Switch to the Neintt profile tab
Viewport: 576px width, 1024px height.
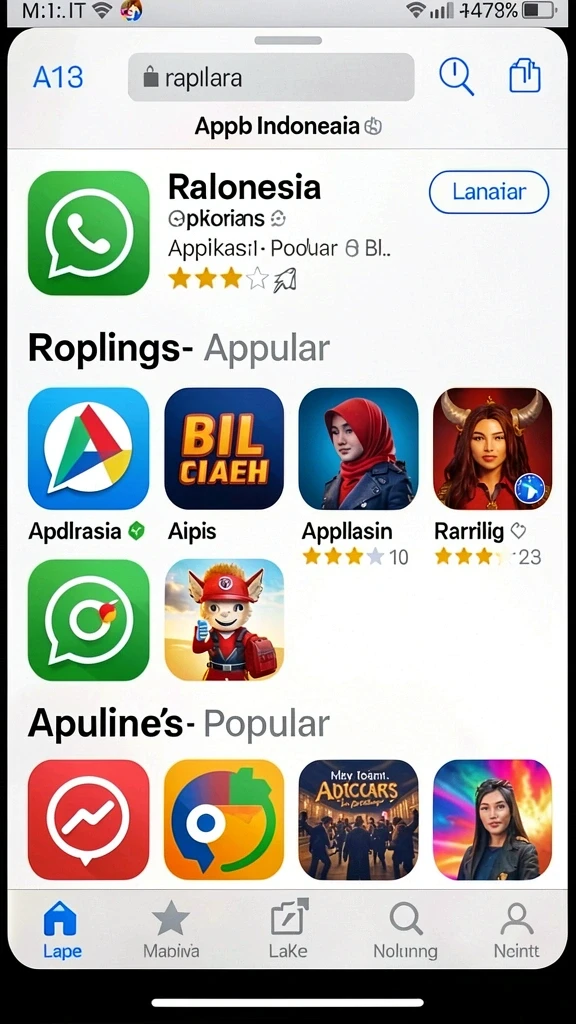point(517,930)
